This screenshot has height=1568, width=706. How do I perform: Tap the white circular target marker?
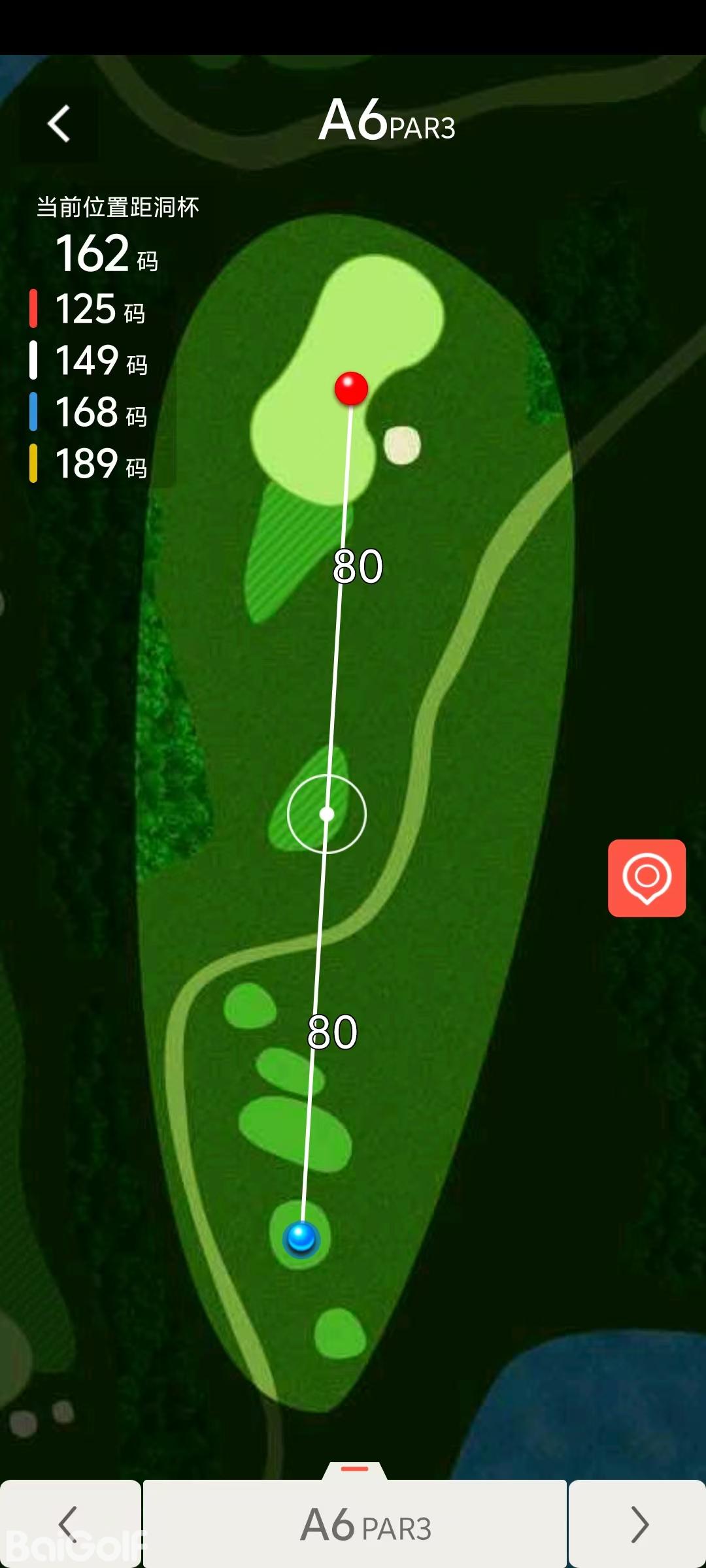[x=327, y=814]
